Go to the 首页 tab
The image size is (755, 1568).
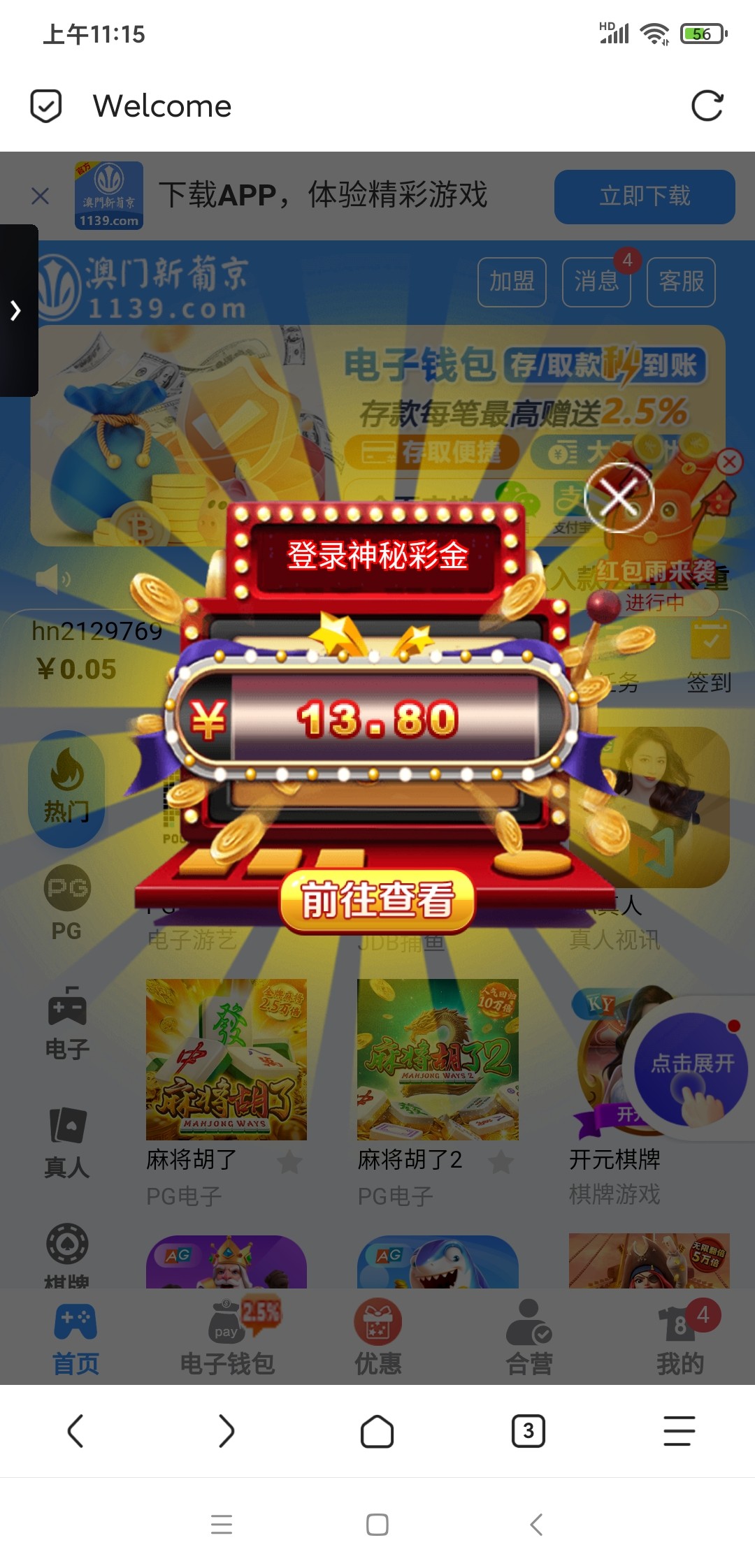[x=75, y=1338]
